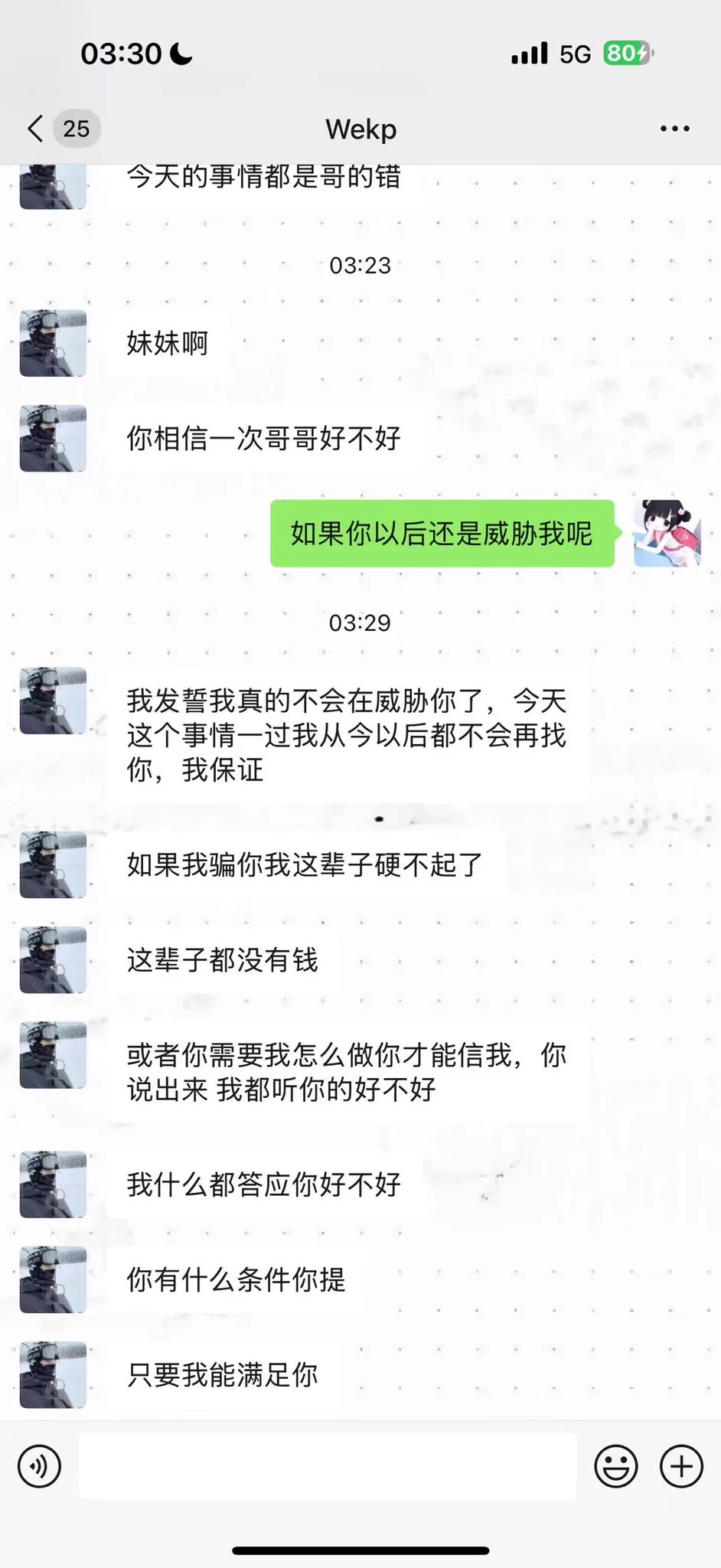Open the emoji sticker panel

[x=615, y=1466]
